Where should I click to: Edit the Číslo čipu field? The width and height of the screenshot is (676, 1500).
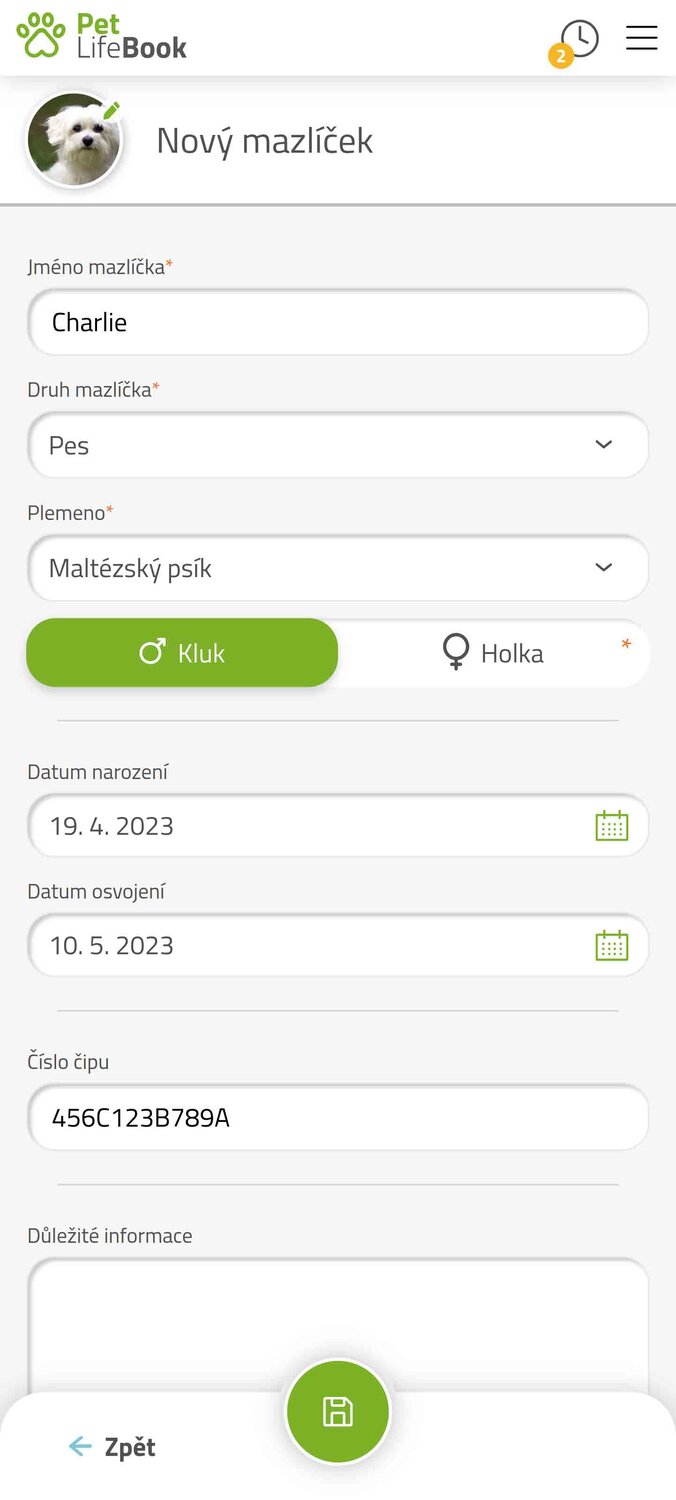coord(338,1117)
